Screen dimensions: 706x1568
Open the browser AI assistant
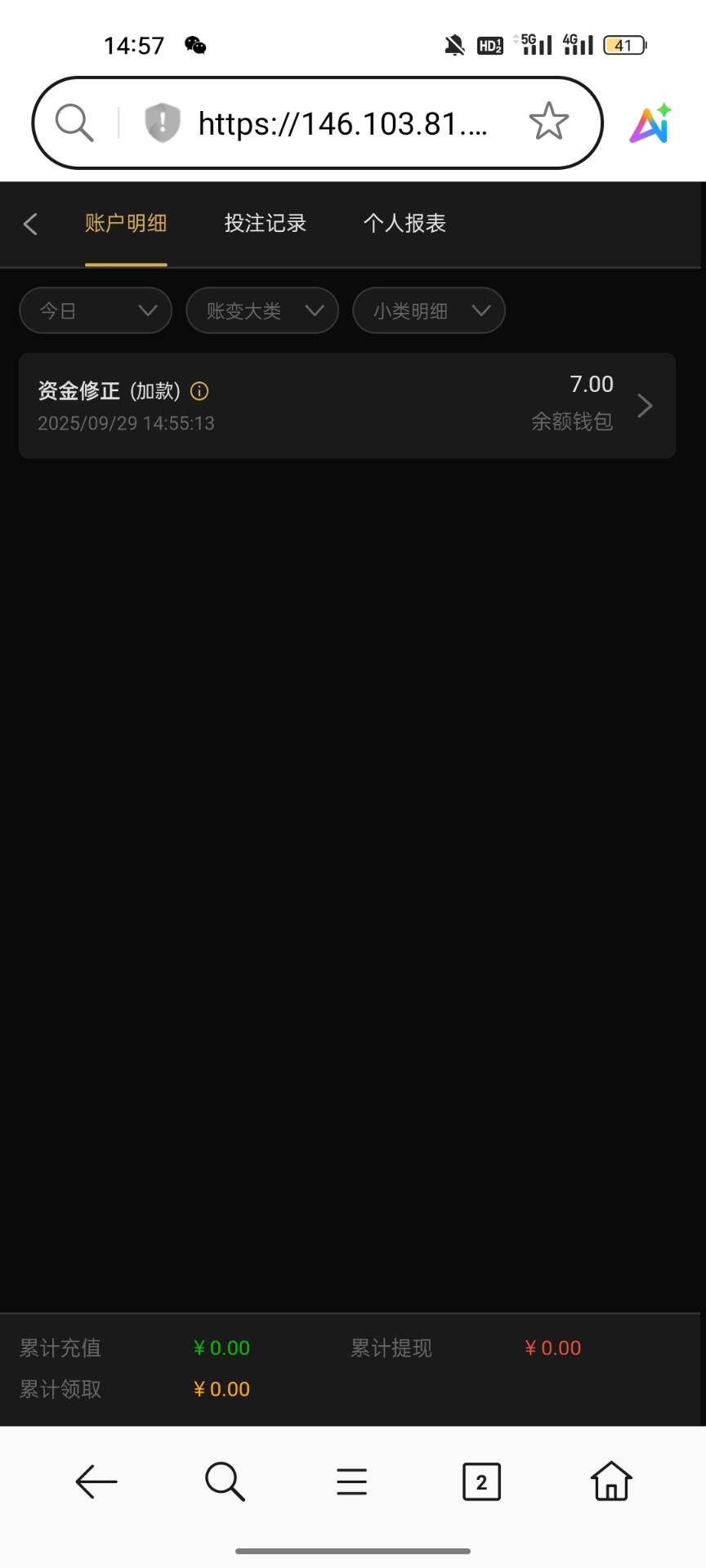pyautogui.click(x=650, y=123)
